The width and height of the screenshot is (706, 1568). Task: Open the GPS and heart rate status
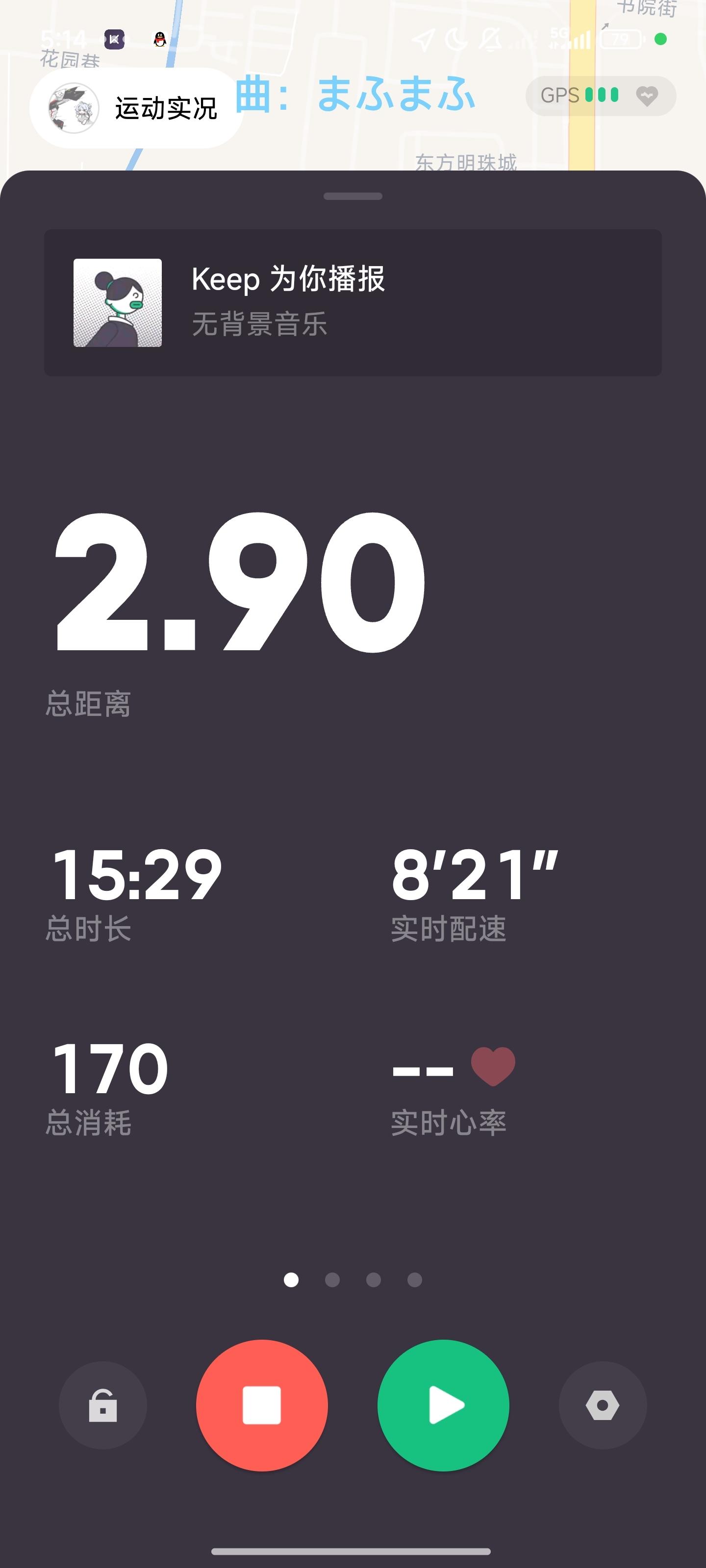[600, 96]
